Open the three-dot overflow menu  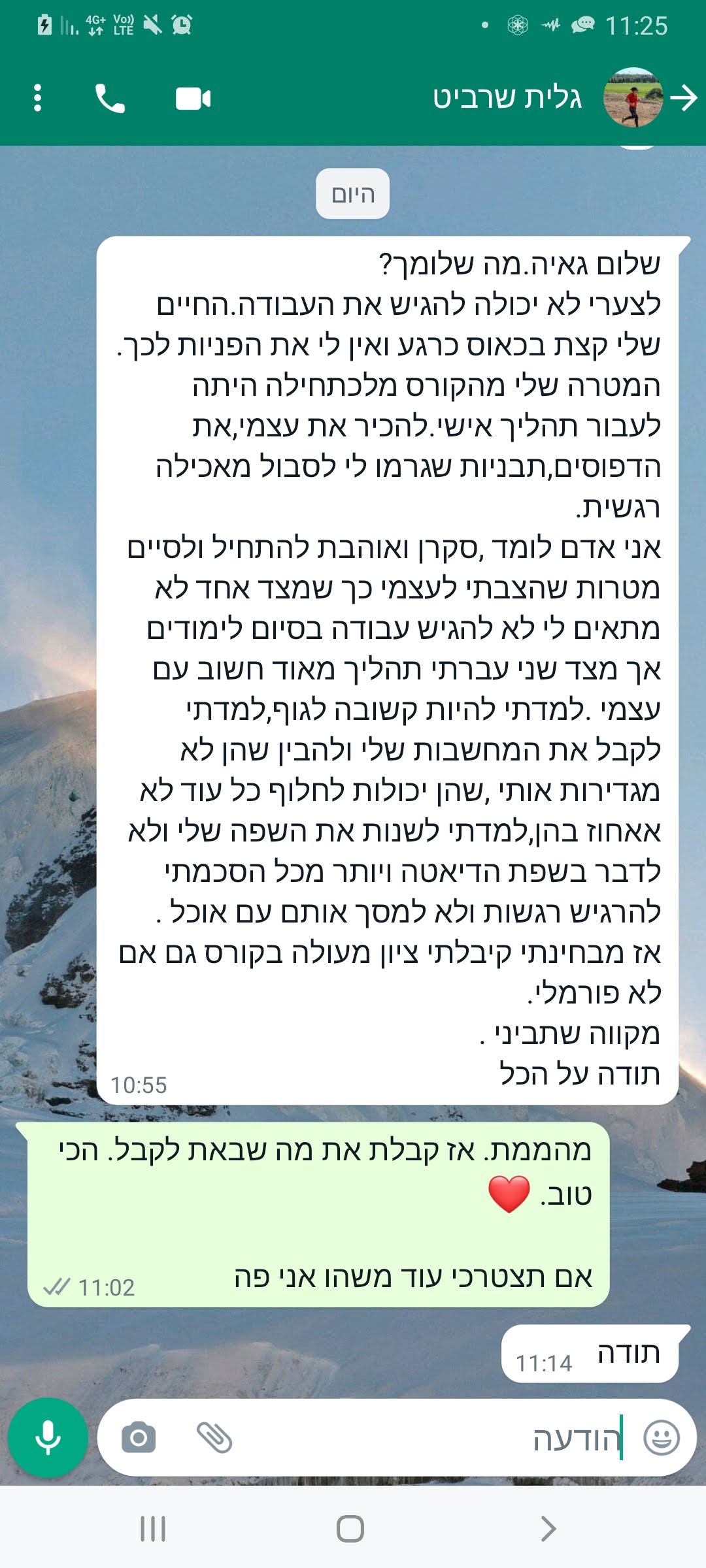38,98
